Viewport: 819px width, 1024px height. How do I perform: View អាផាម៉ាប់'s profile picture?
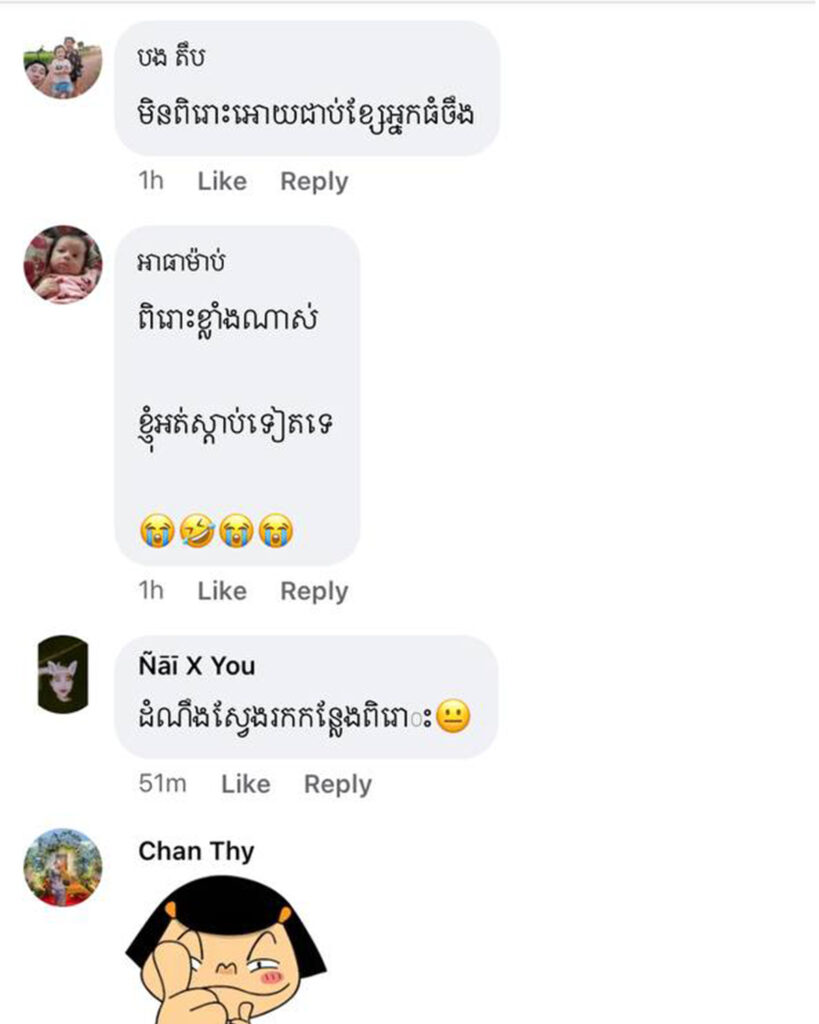pos(62,264)
